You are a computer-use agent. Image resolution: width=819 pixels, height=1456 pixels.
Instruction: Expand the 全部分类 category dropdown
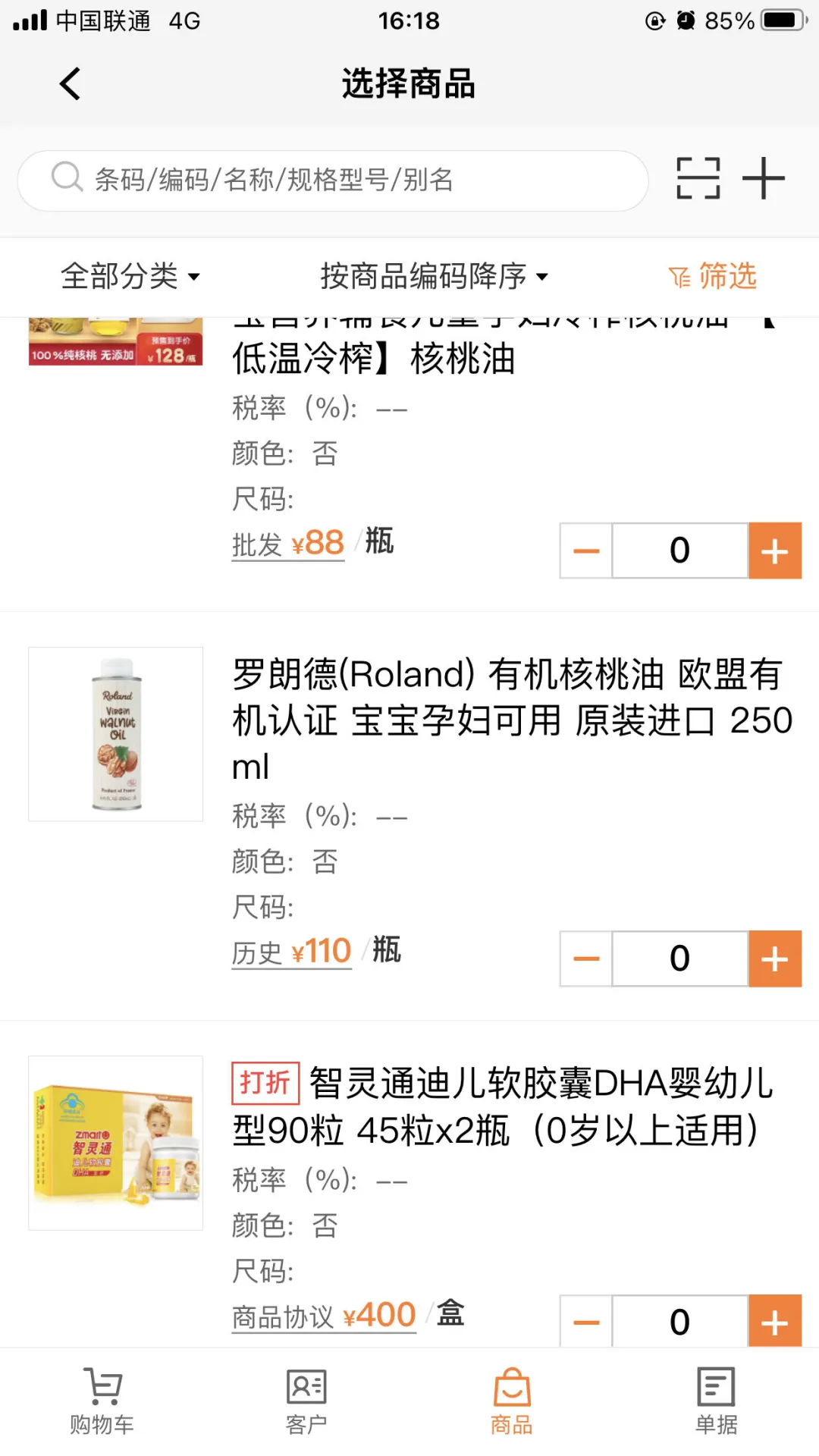[130, 276]
